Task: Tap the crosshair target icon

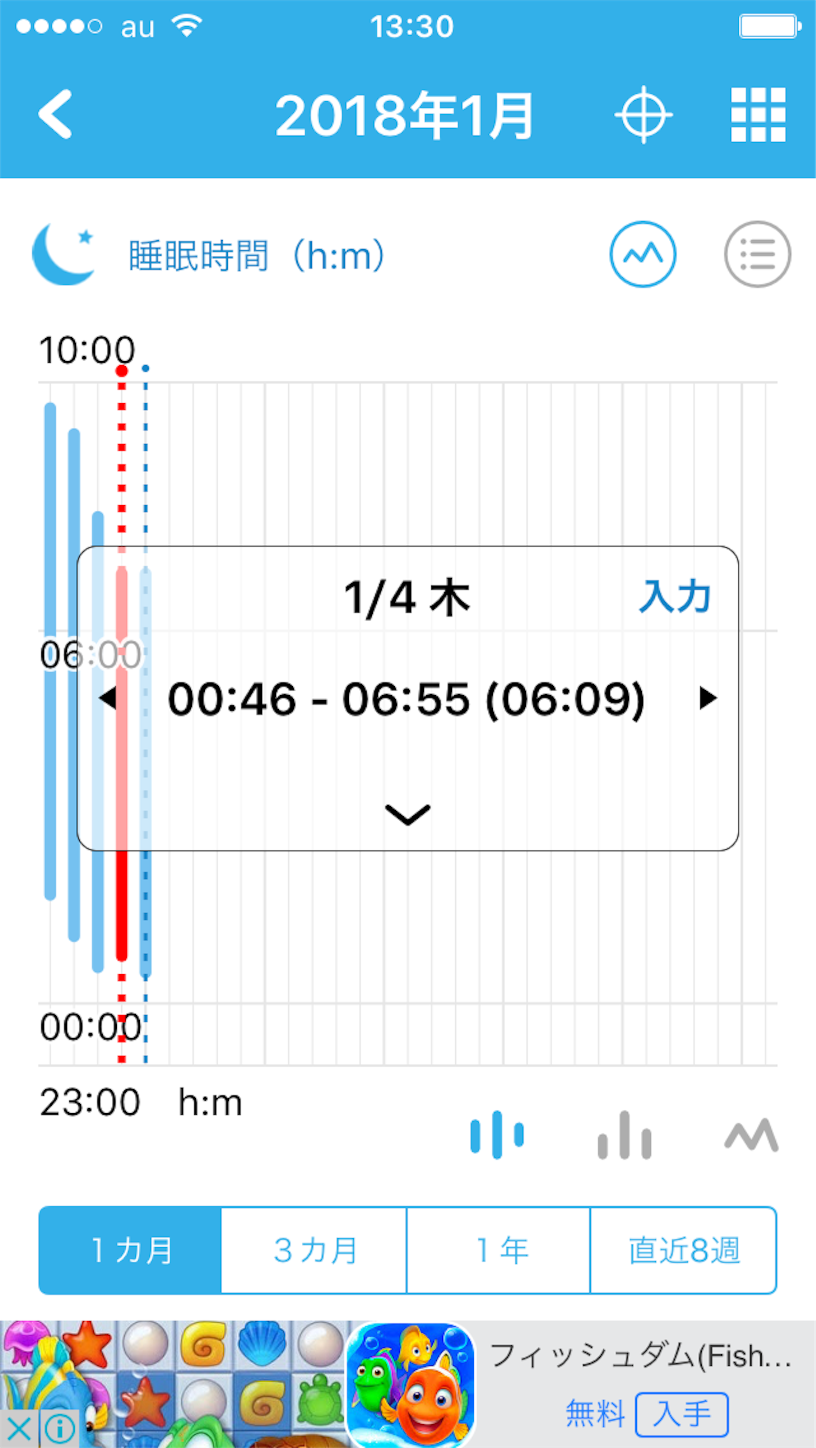Action: [x=643, y=115]
